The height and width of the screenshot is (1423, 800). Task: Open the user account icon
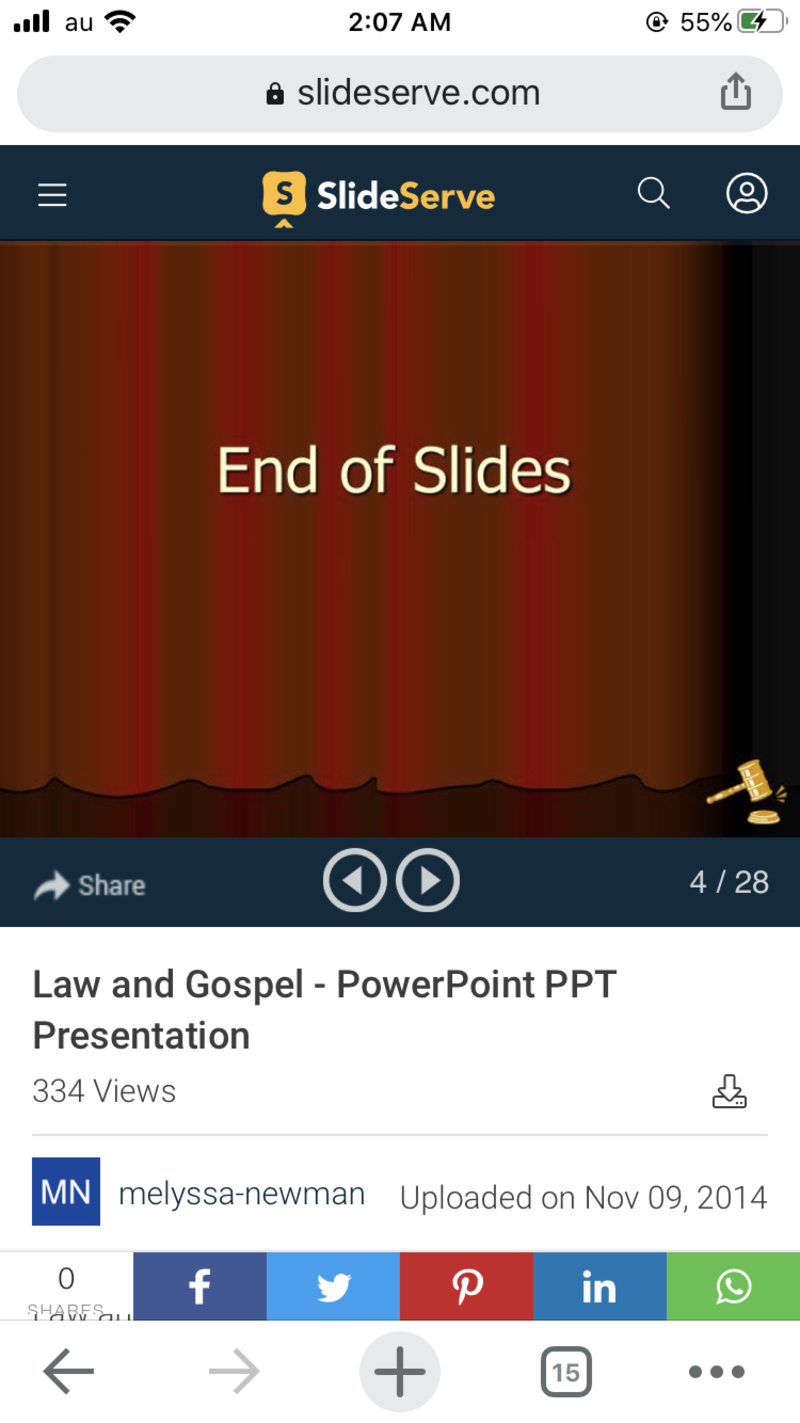coord(746,193)
